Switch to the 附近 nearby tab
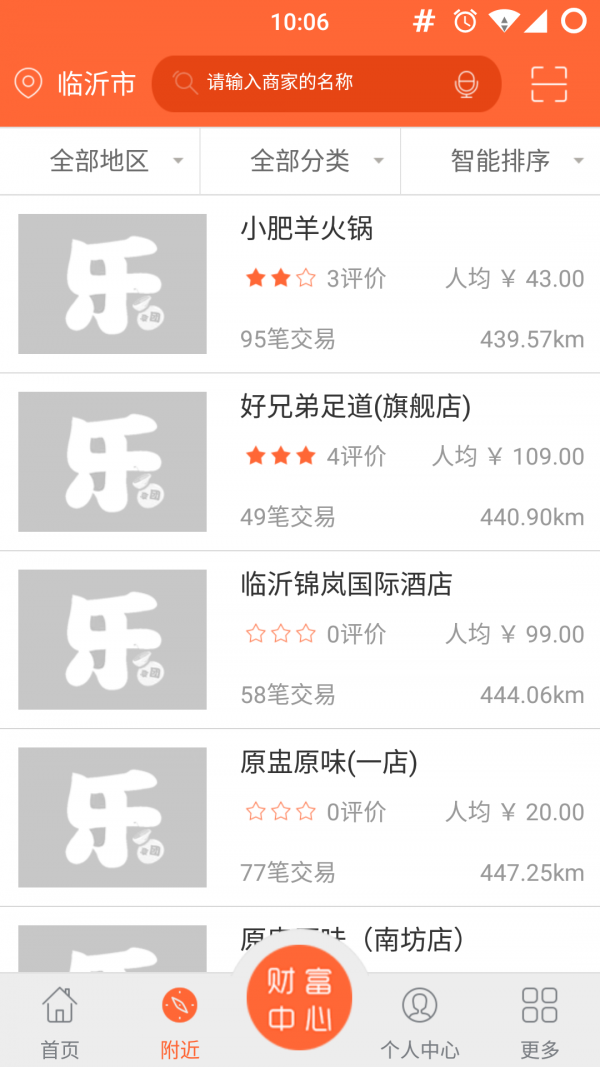Viewport: 600px width, 1067px height. pos(180,1022)
